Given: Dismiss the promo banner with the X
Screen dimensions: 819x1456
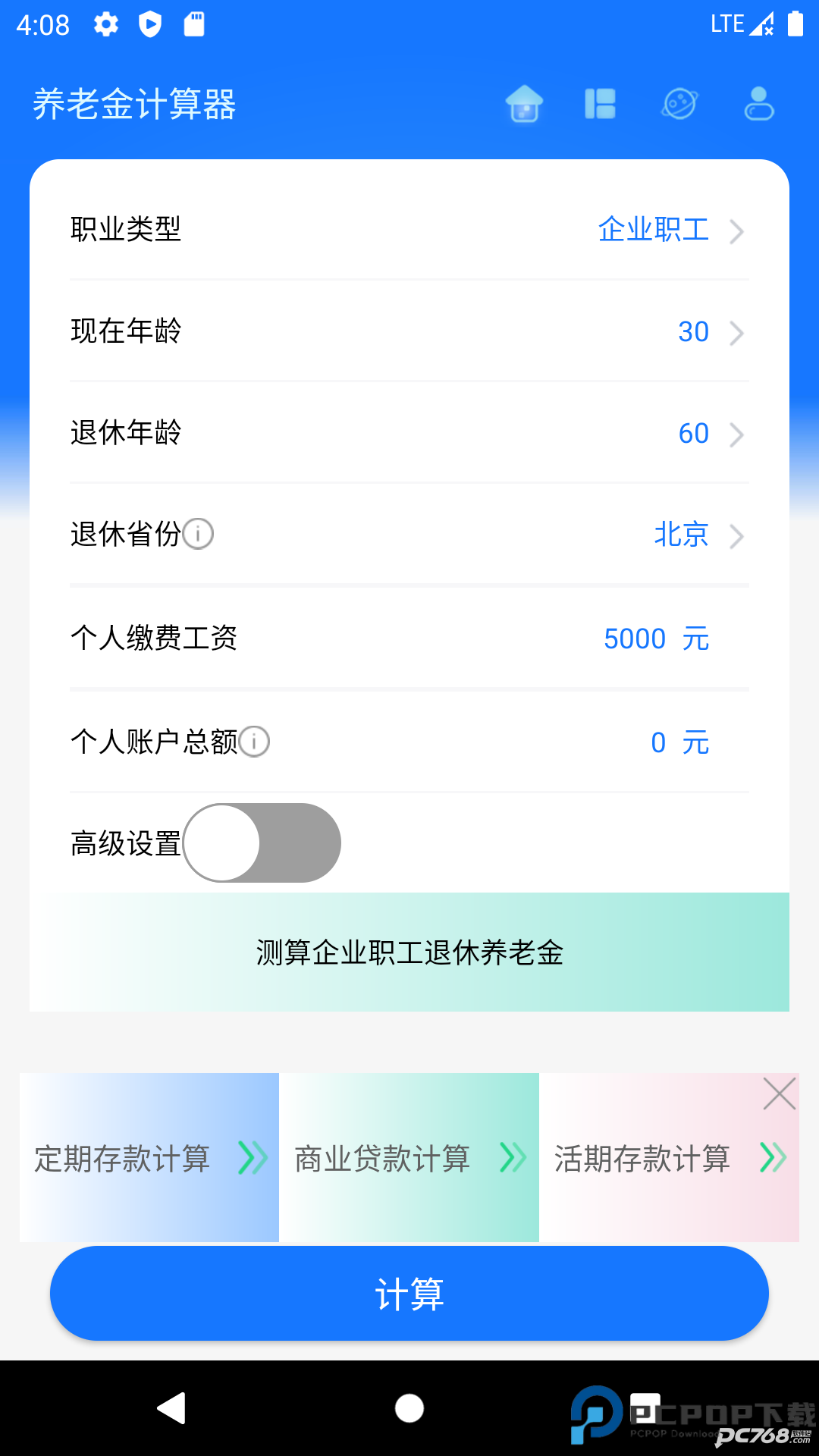Looking at the screenshot, I should 780,1094.
